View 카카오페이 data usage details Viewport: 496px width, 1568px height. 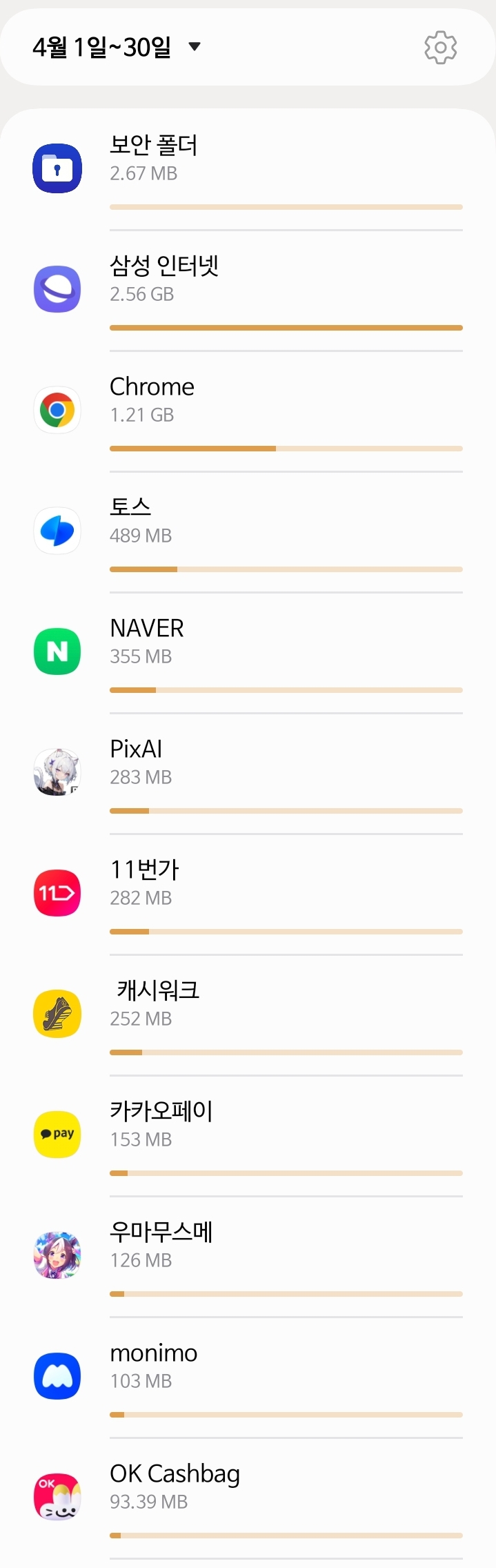(x=248, y=1135)
